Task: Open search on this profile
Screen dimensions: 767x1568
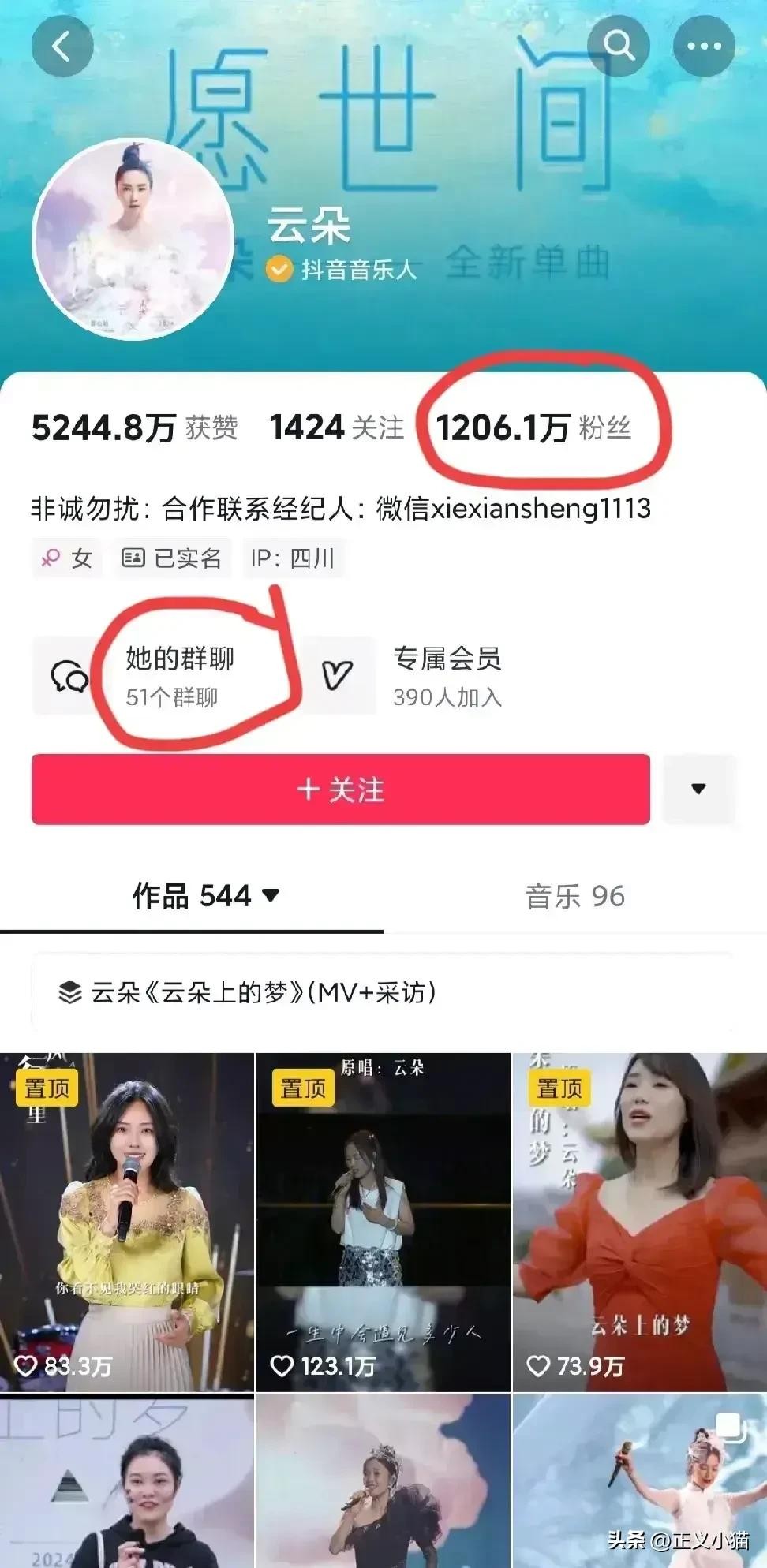Action: click(x=618, y=46)
